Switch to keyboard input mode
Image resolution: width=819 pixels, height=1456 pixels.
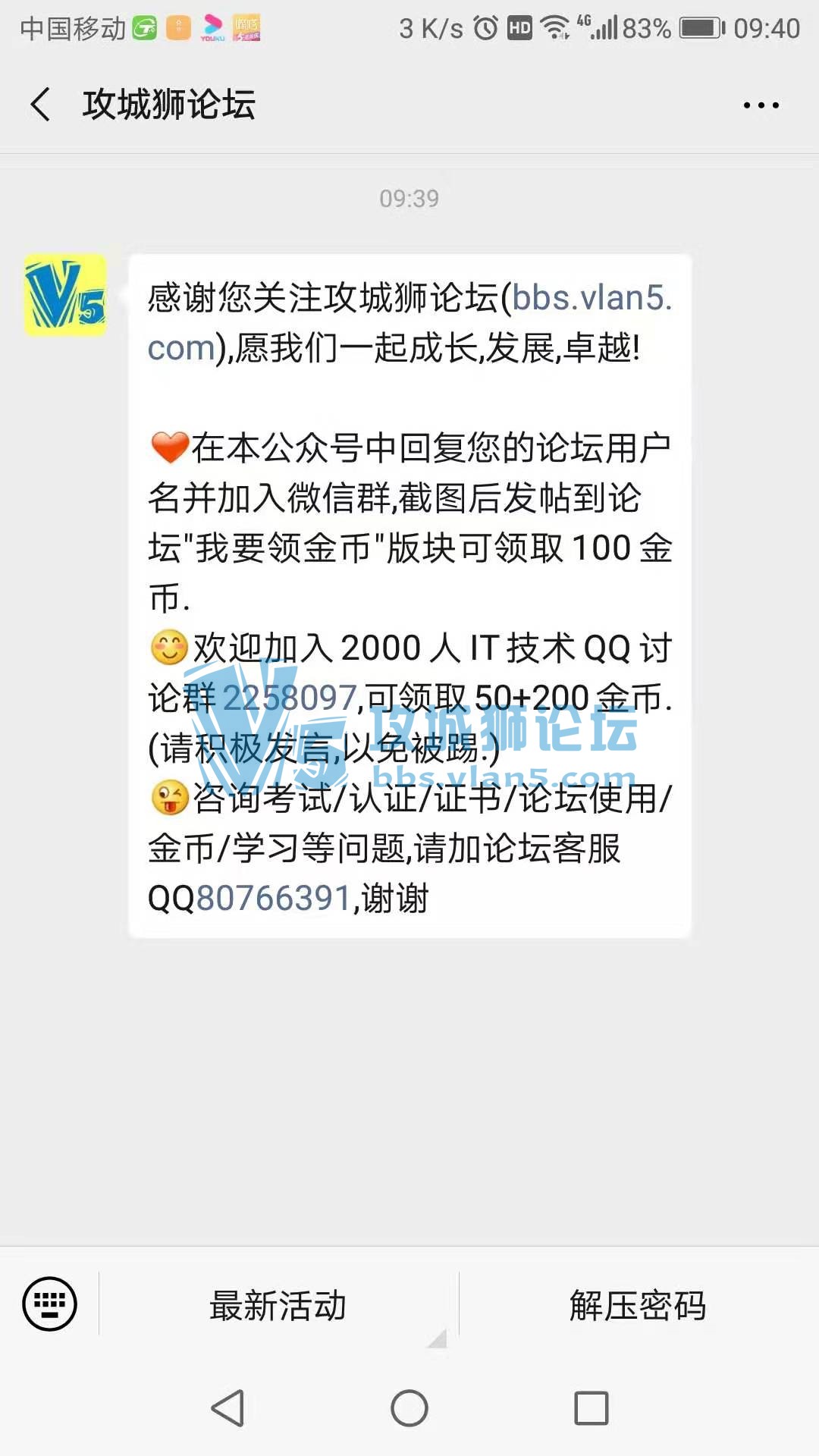point(49,1304)
